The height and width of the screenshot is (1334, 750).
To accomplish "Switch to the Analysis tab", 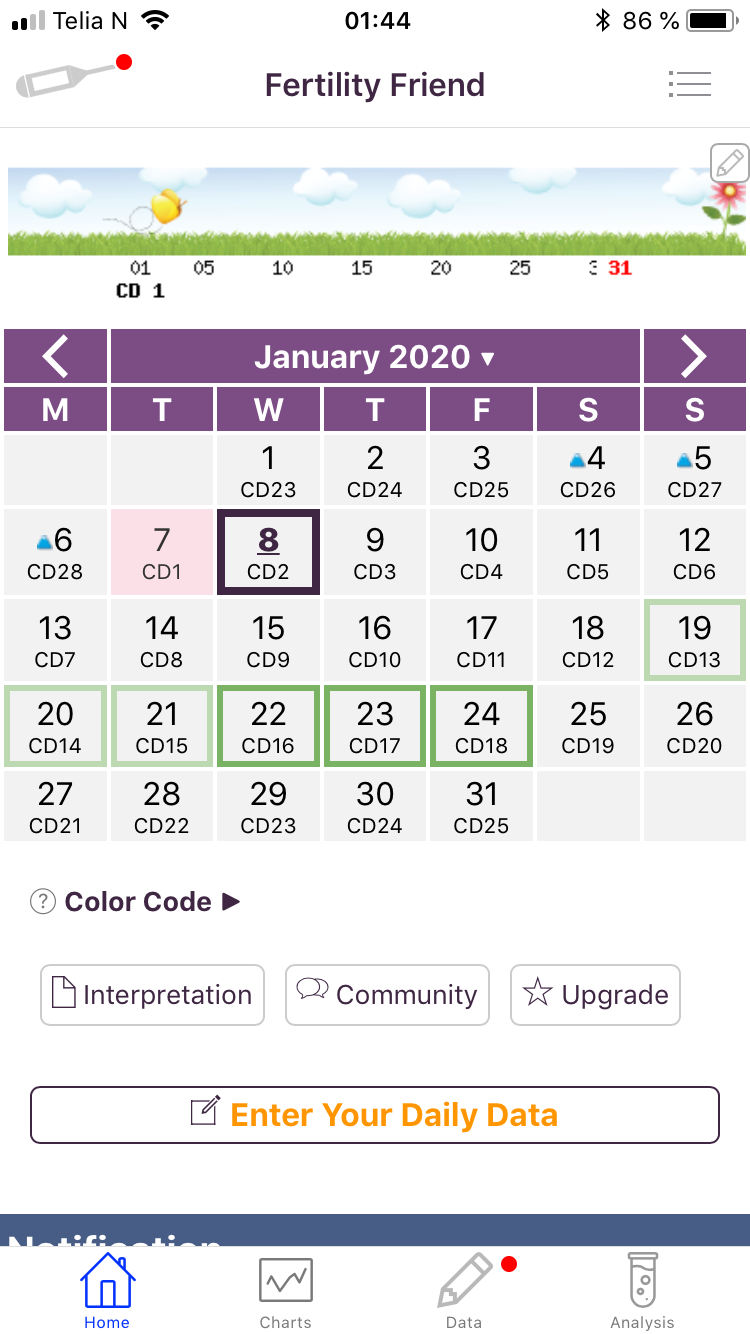I will point(643,1290).
